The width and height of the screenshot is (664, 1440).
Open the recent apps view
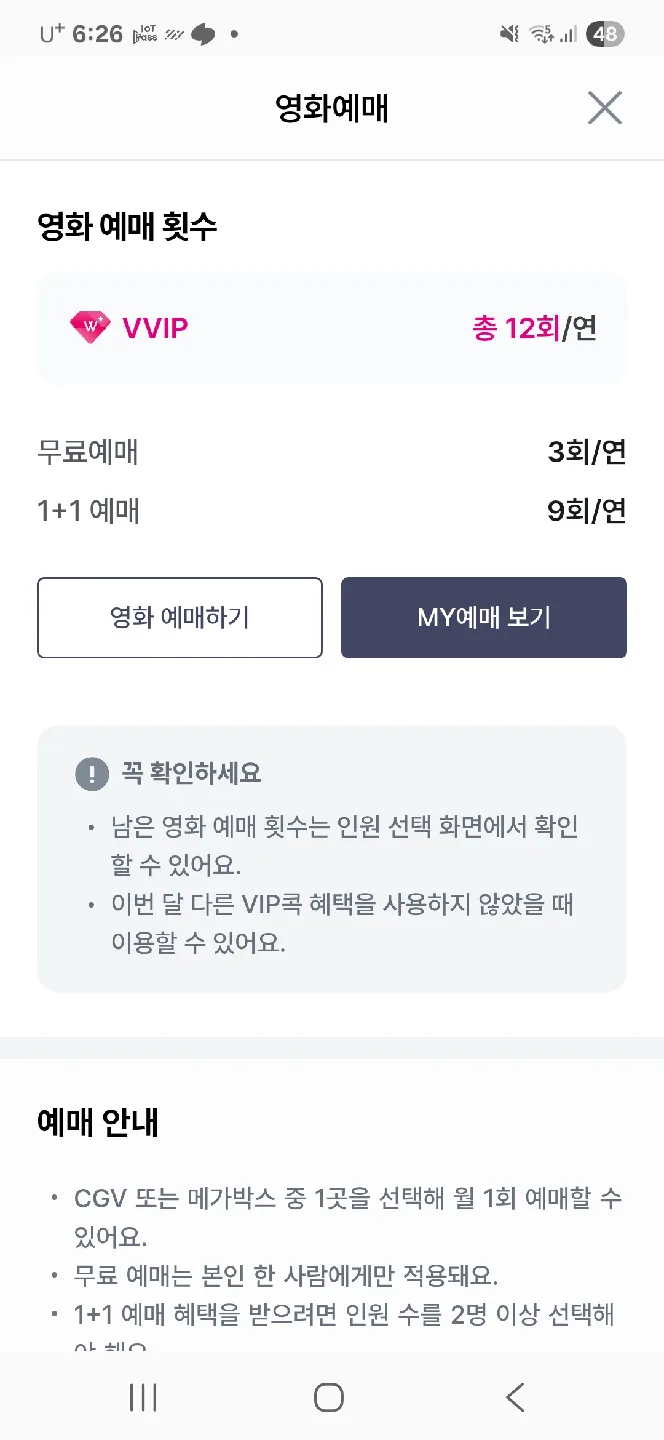click(x=143, y=1397)
